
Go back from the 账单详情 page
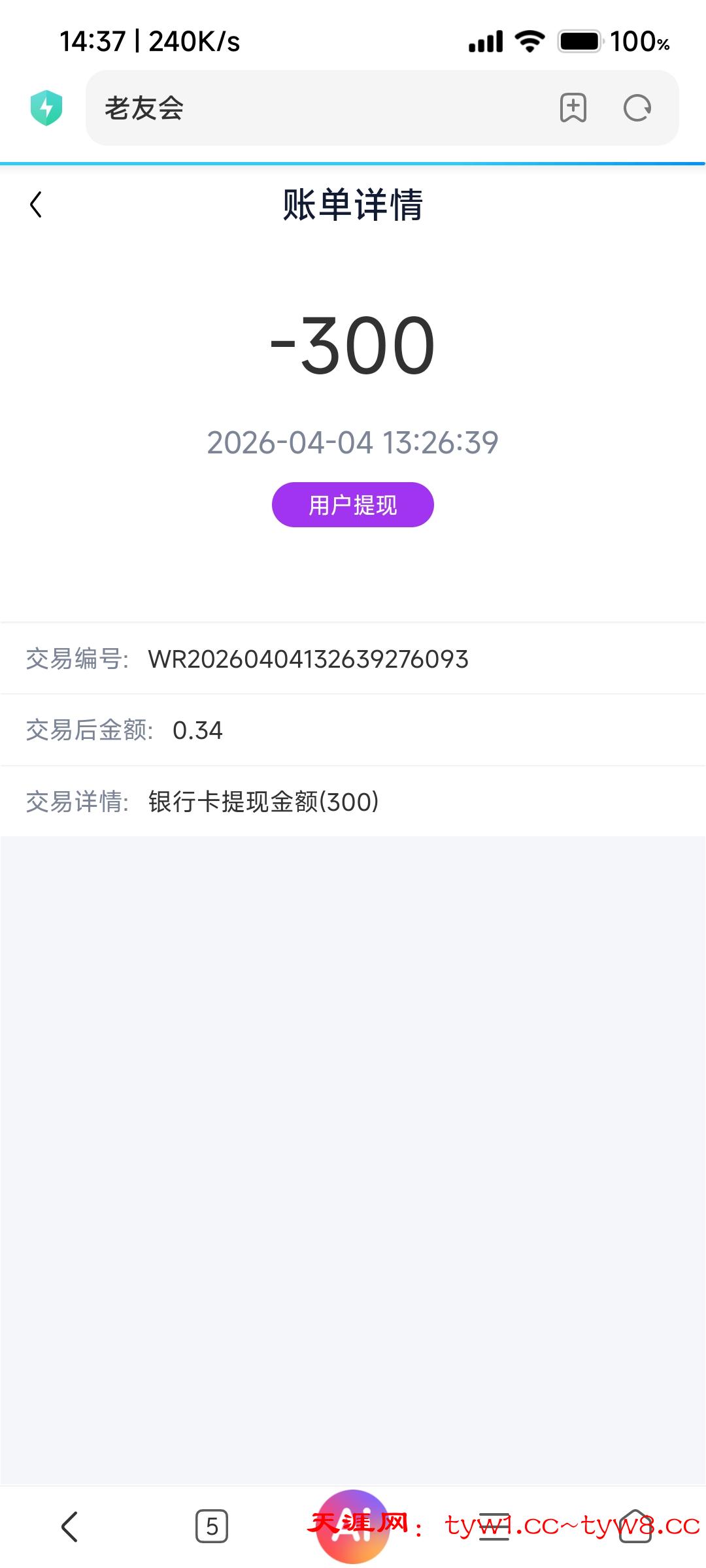[37, 204]
